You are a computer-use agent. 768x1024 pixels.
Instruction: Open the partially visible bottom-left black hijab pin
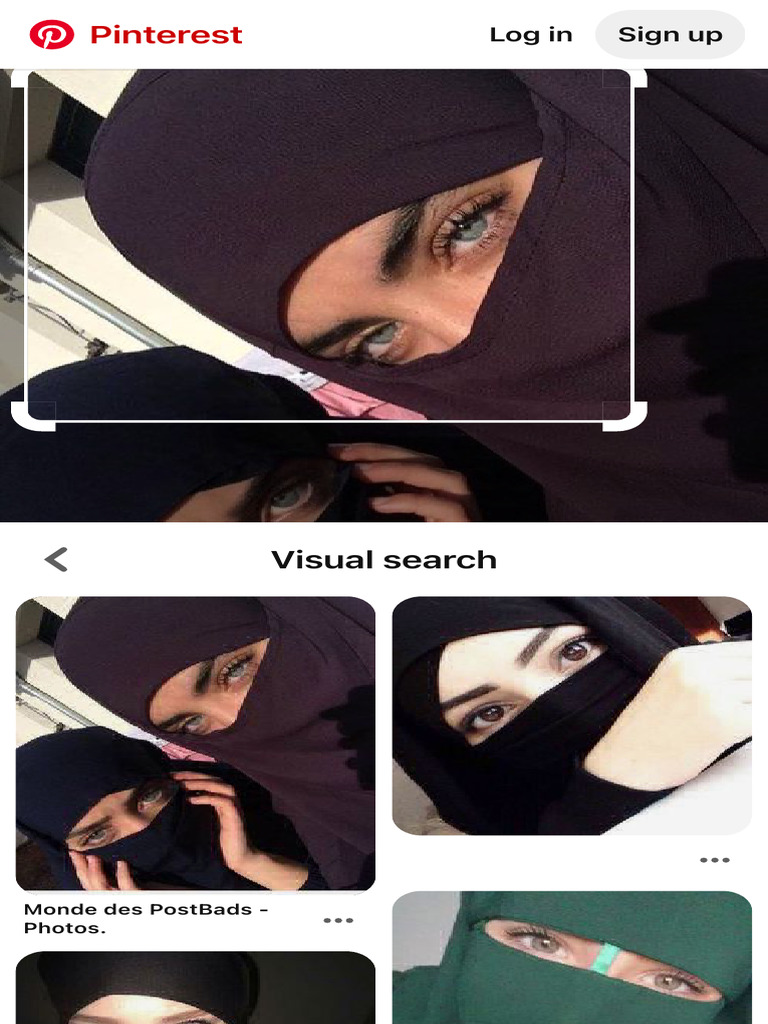click(x=195, y=987)
